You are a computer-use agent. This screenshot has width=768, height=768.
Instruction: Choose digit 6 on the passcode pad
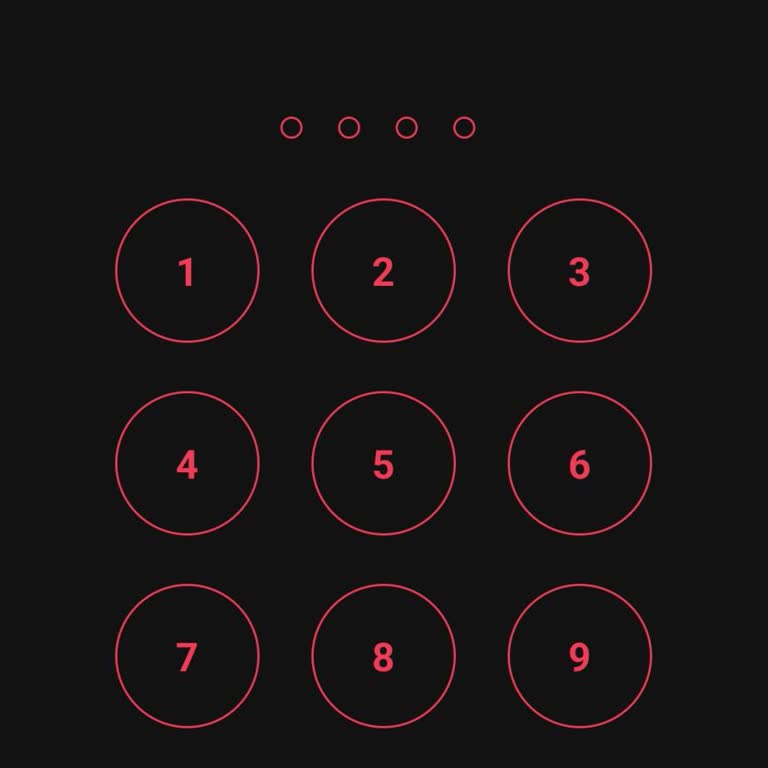580,464
